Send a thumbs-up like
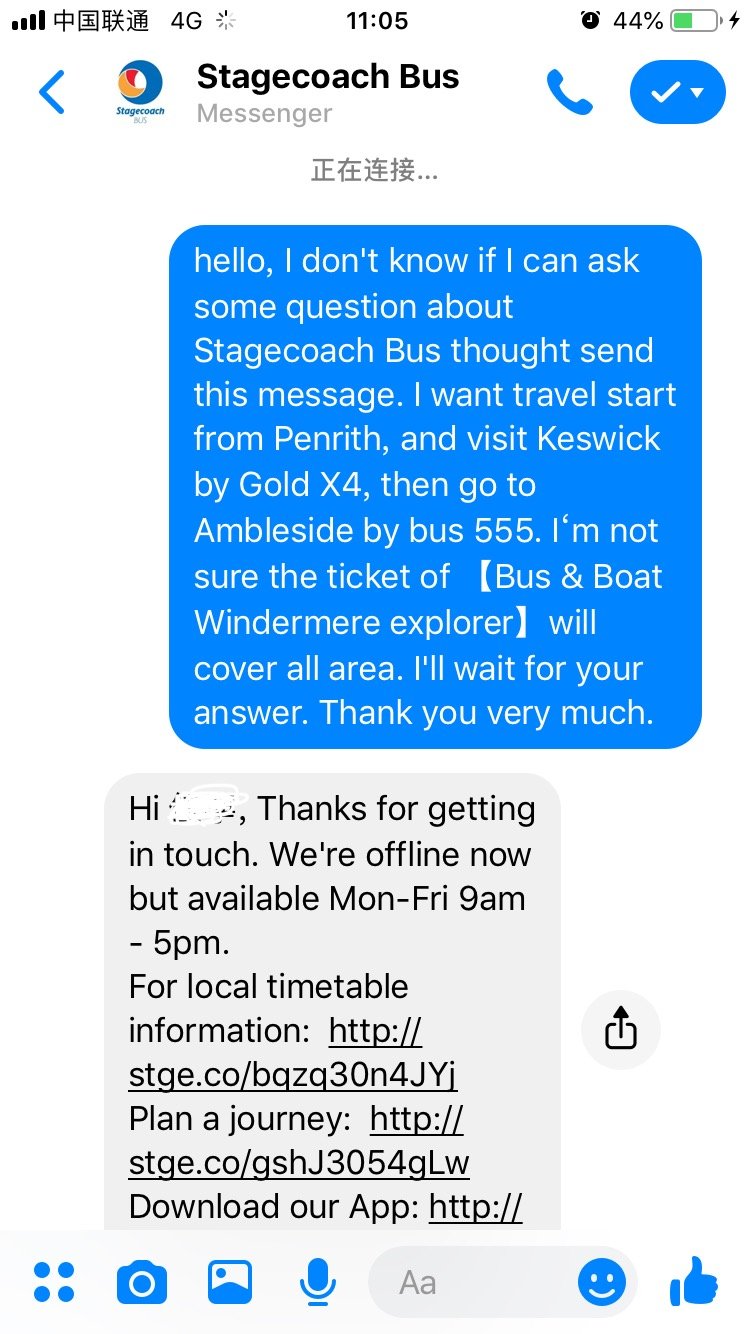Screen dimensions: 750x1334 tap(693, 1282)
